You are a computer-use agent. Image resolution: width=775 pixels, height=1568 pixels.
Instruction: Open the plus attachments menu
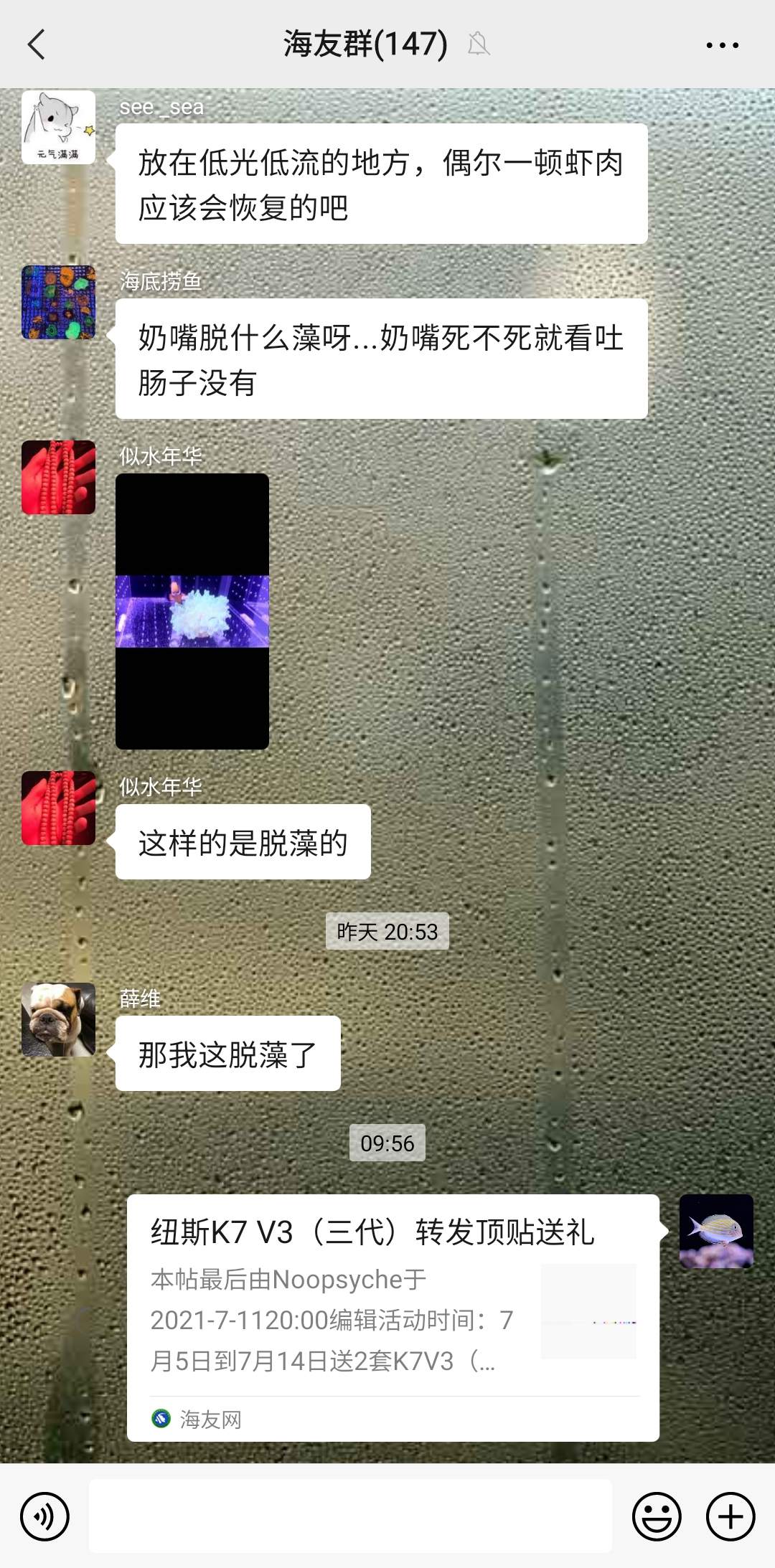pos(731,1516)
